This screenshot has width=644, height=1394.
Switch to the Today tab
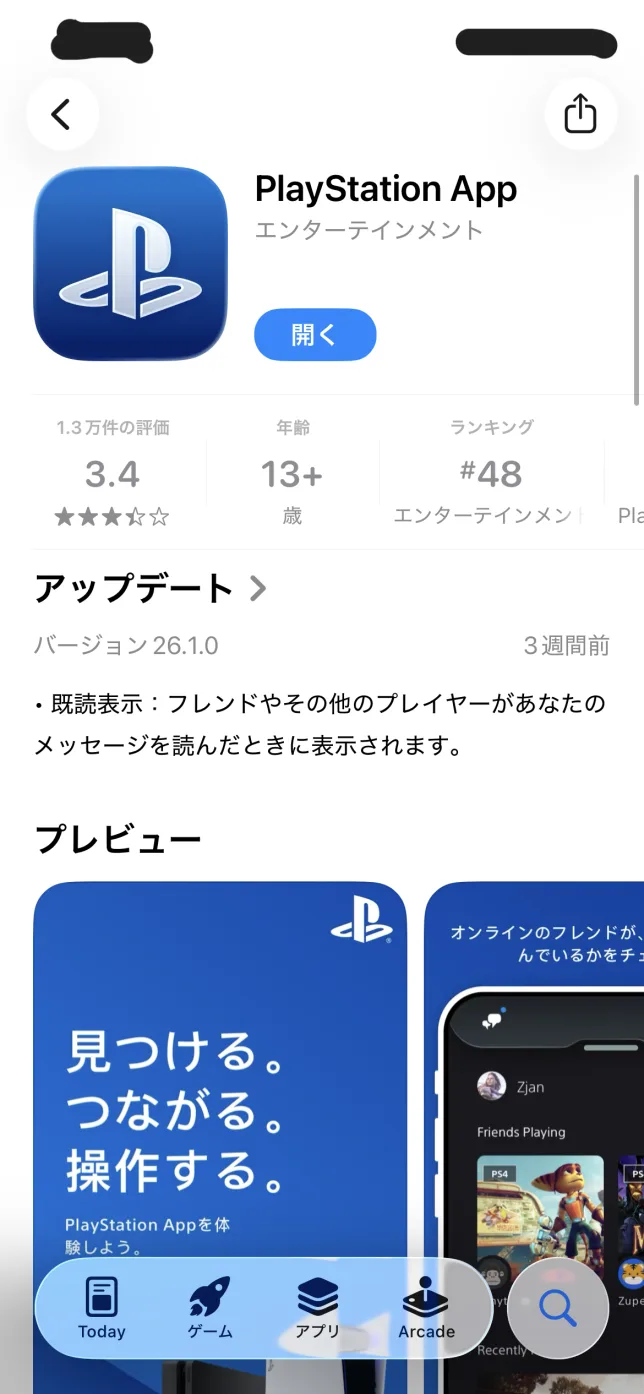[102, 1308]
